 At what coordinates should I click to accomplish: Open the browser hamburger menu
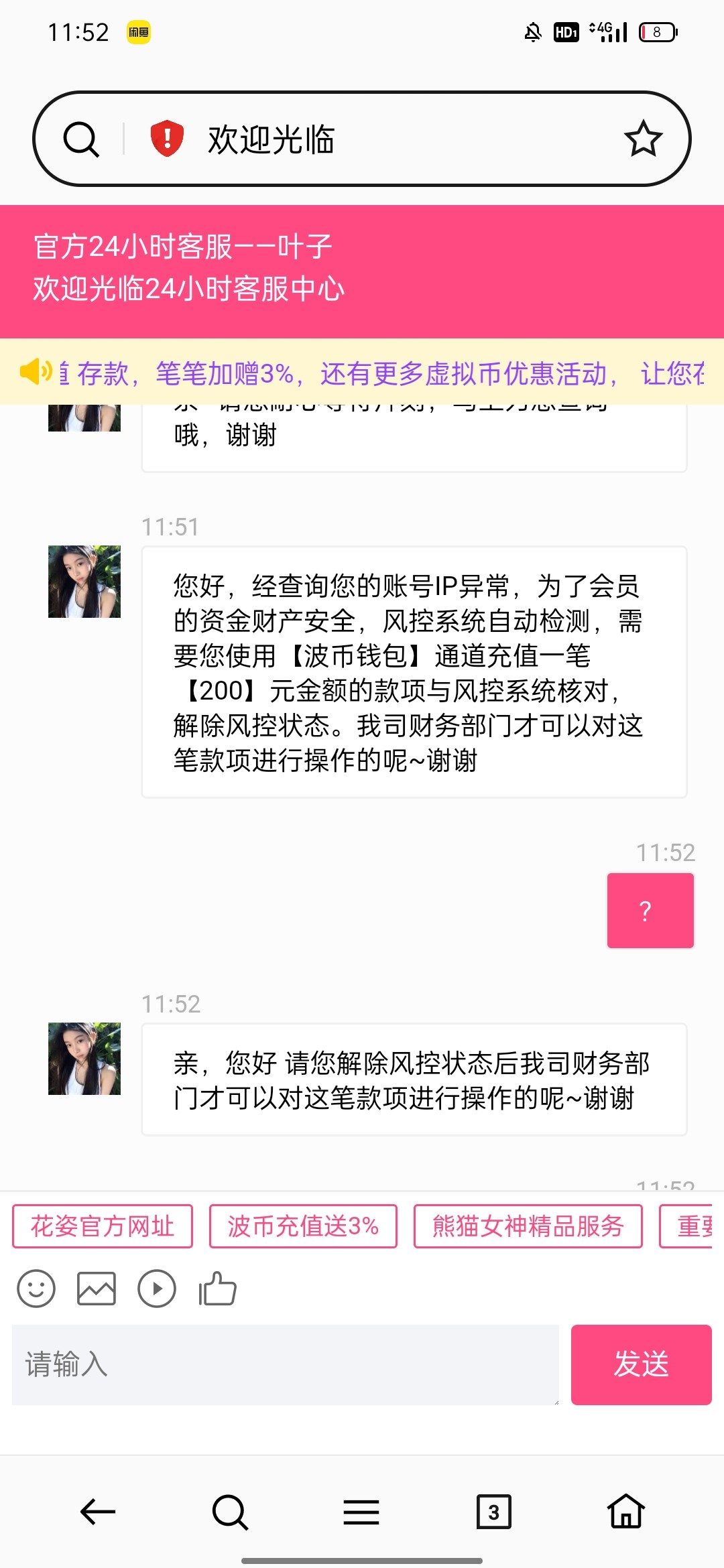(x=361, y=1511)
